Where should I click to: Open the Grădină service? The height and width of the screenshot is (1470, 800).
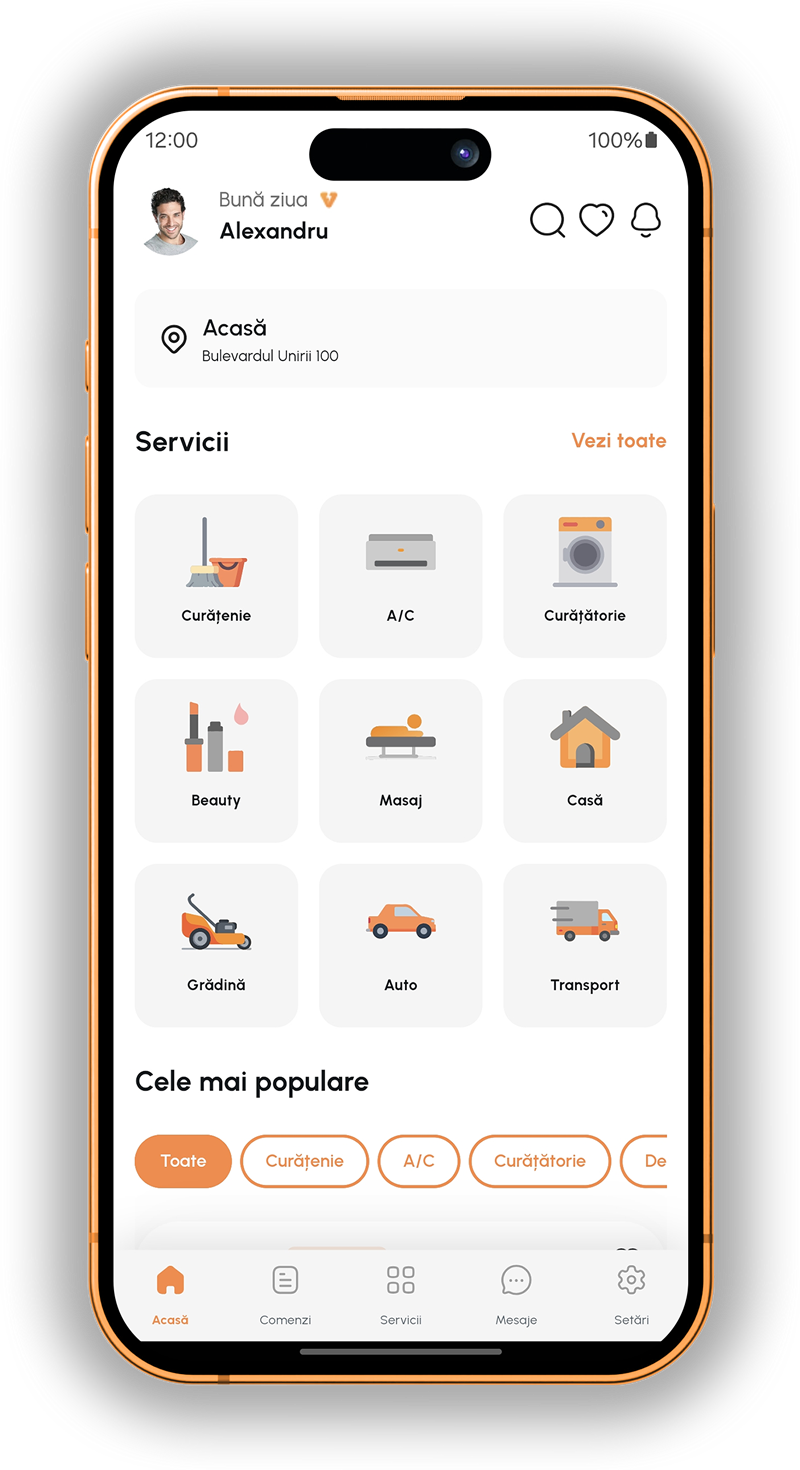(x=216, y=945)
